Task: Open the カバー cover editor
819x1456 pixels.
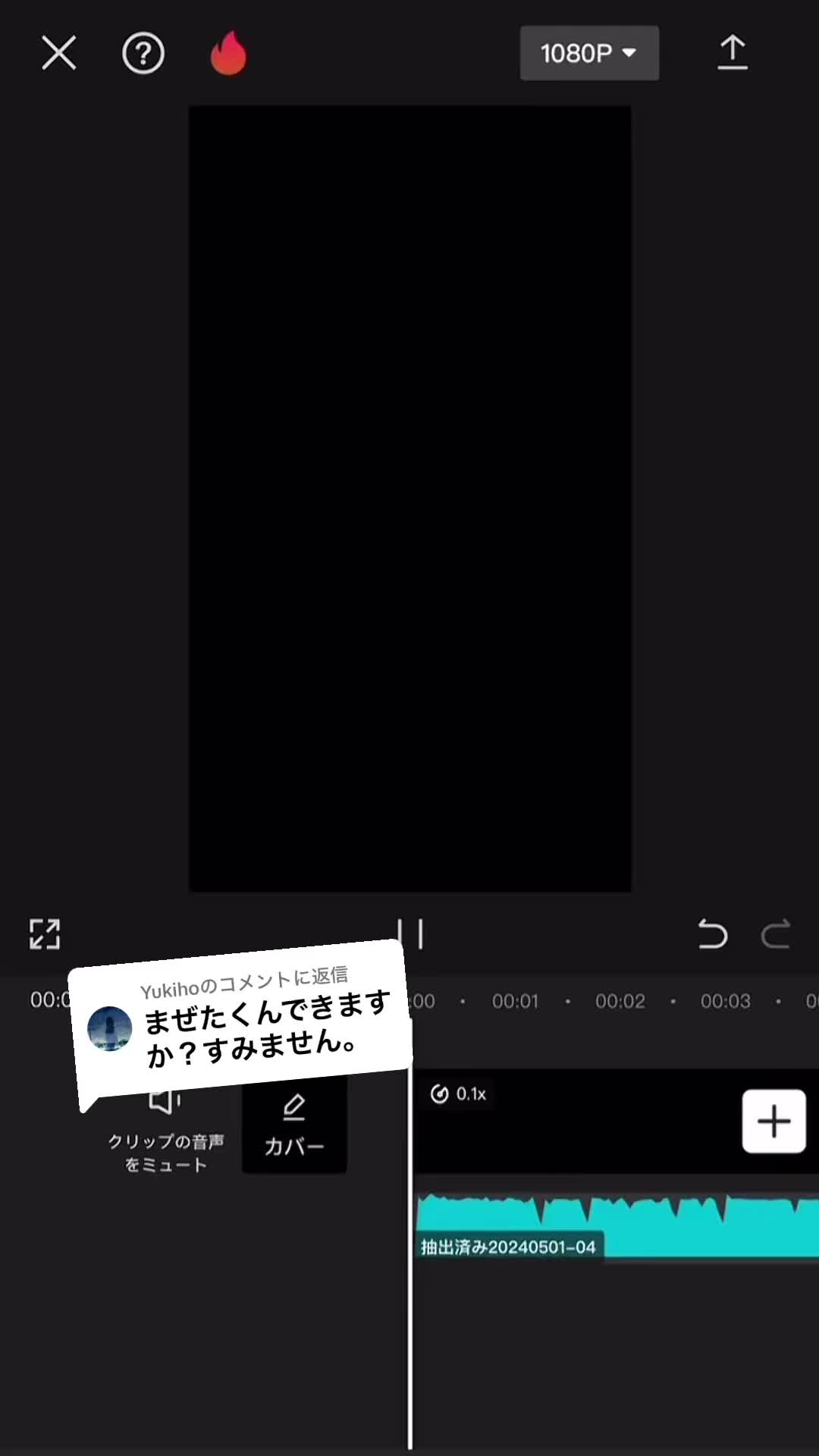Action: point(294,1125)
